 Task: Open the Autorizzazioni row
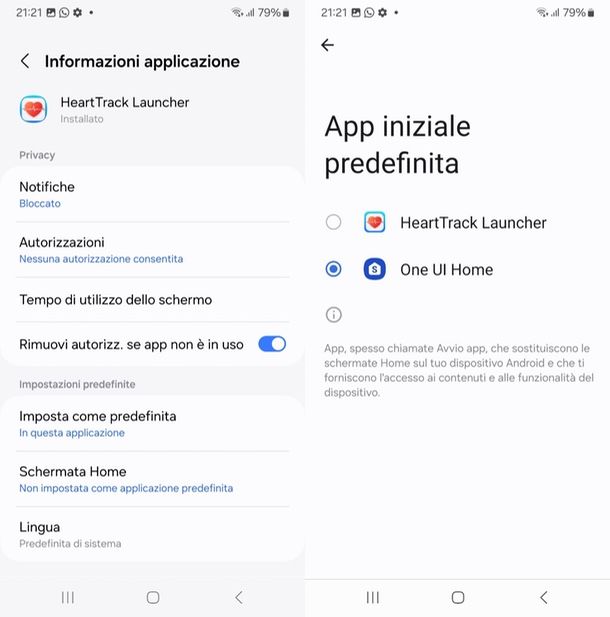(150, 249)
